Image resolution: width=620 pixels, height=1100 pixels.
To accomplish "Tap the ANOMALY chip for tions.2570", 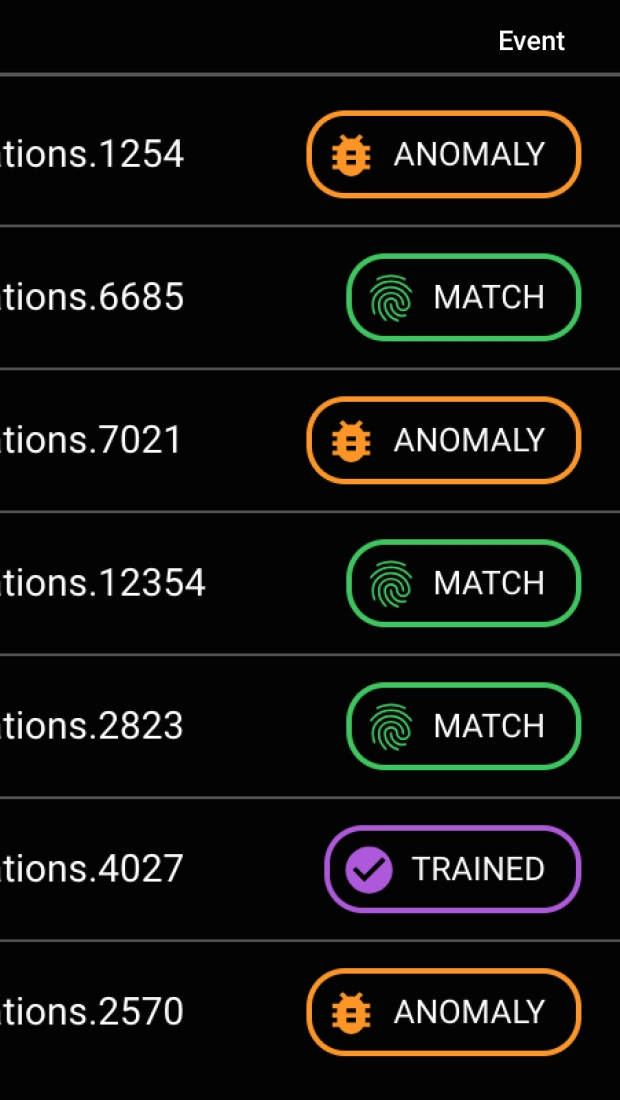I will (x=443, y=1012).
